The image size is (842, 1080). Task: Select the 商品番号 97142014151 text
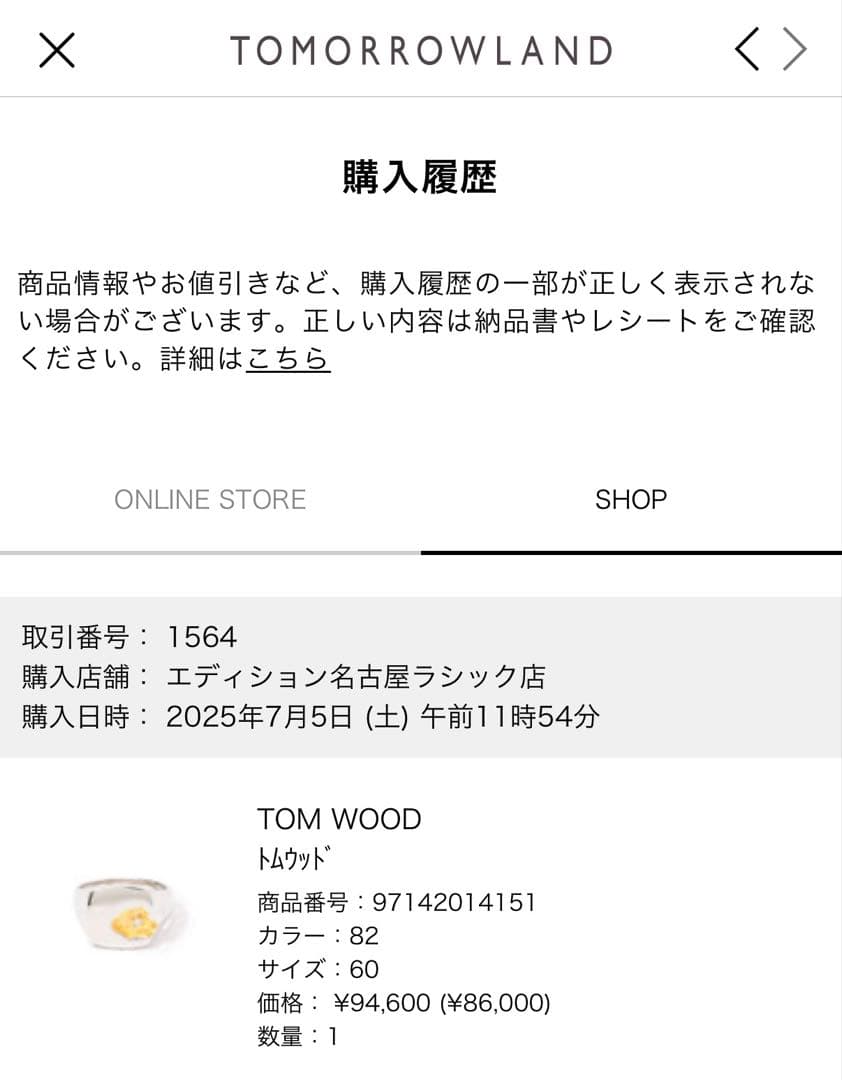point(395,902)
